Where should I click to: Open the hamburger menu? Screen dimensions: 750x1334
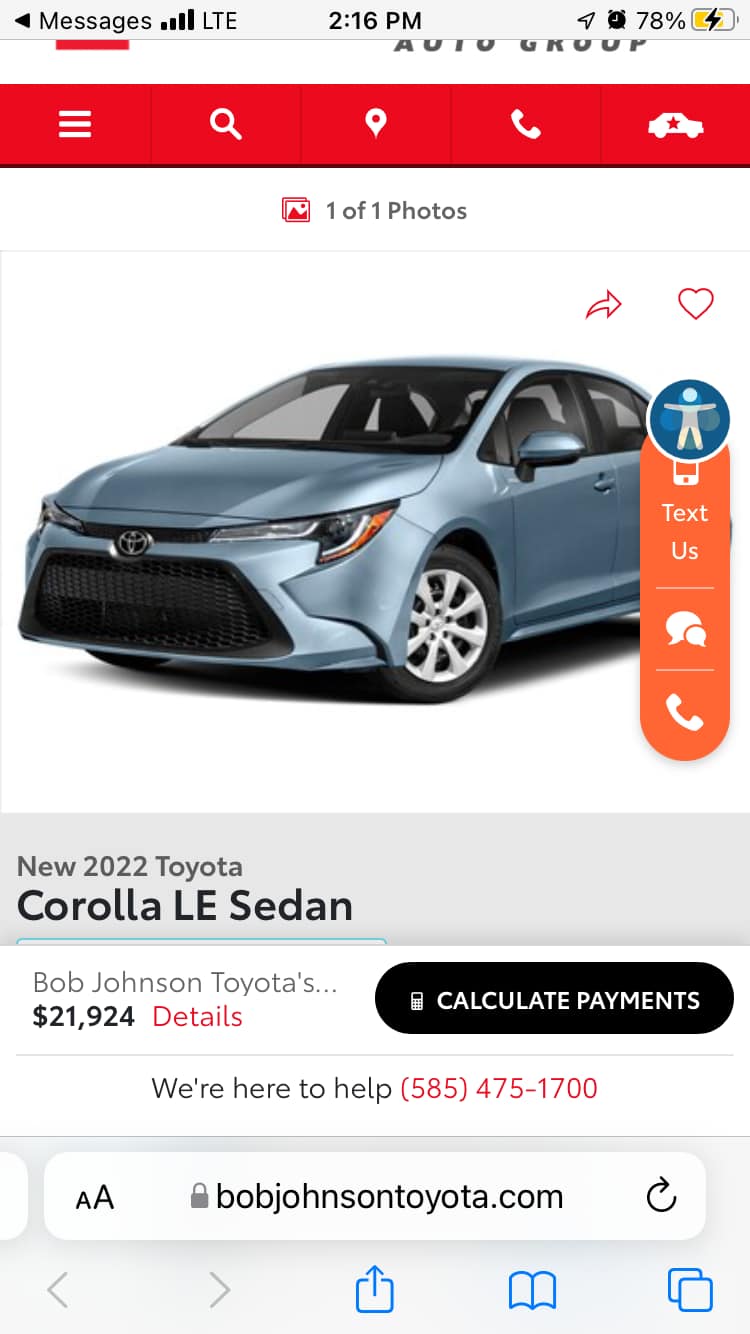pos(75,125)
